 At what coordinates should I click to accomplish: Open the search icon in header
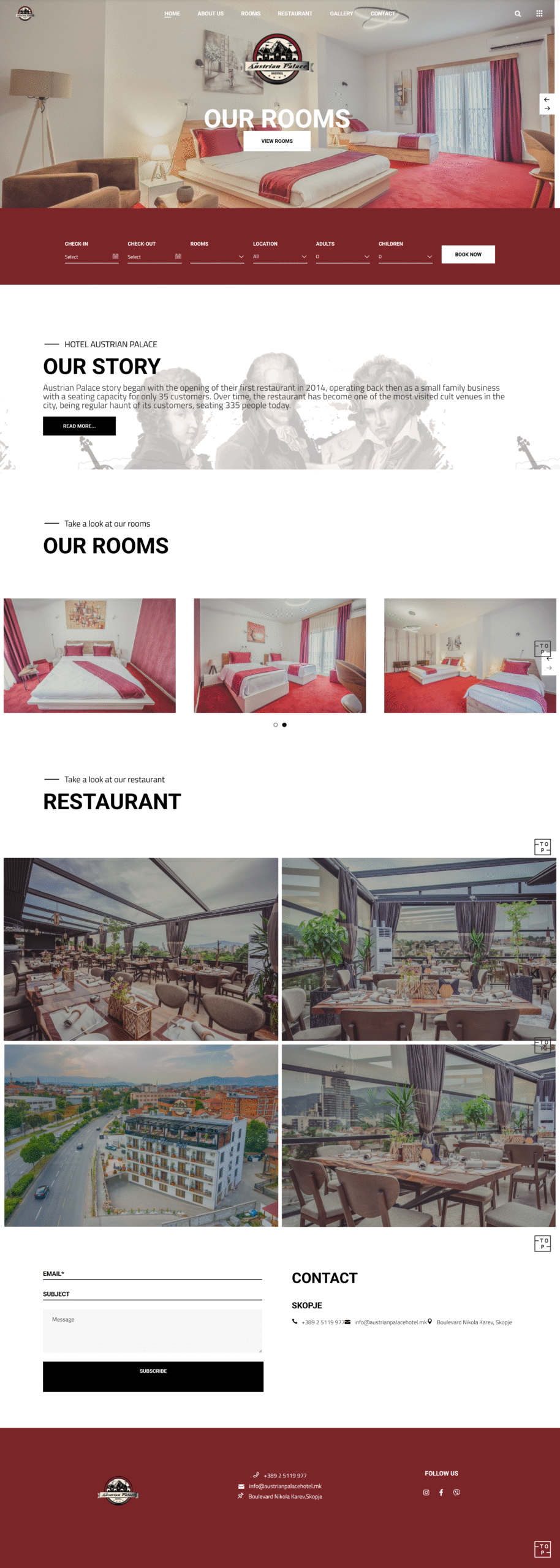click(x=518, y=13)
